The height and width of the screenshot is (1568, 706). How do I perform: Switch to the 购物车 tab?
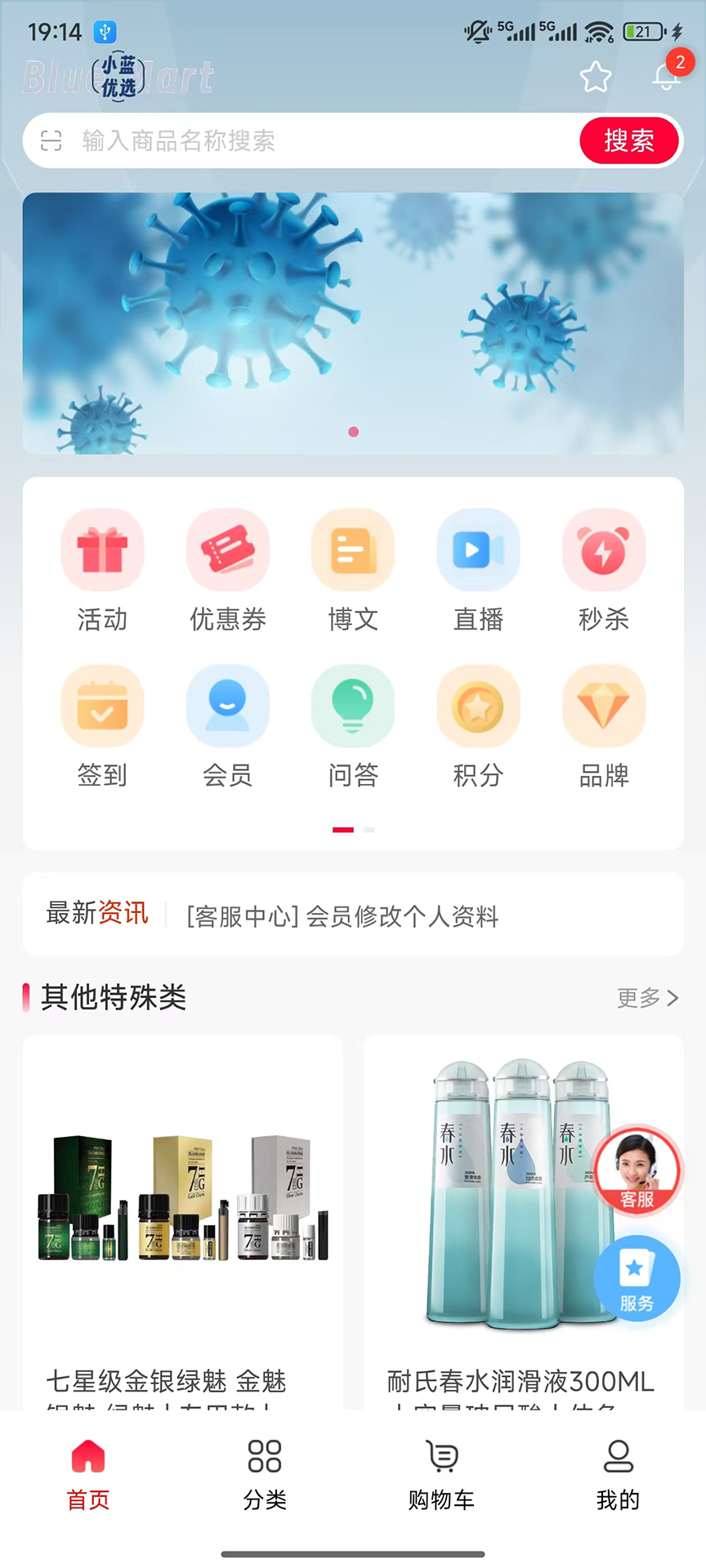pyautogui.click(x=441, y=1476)
